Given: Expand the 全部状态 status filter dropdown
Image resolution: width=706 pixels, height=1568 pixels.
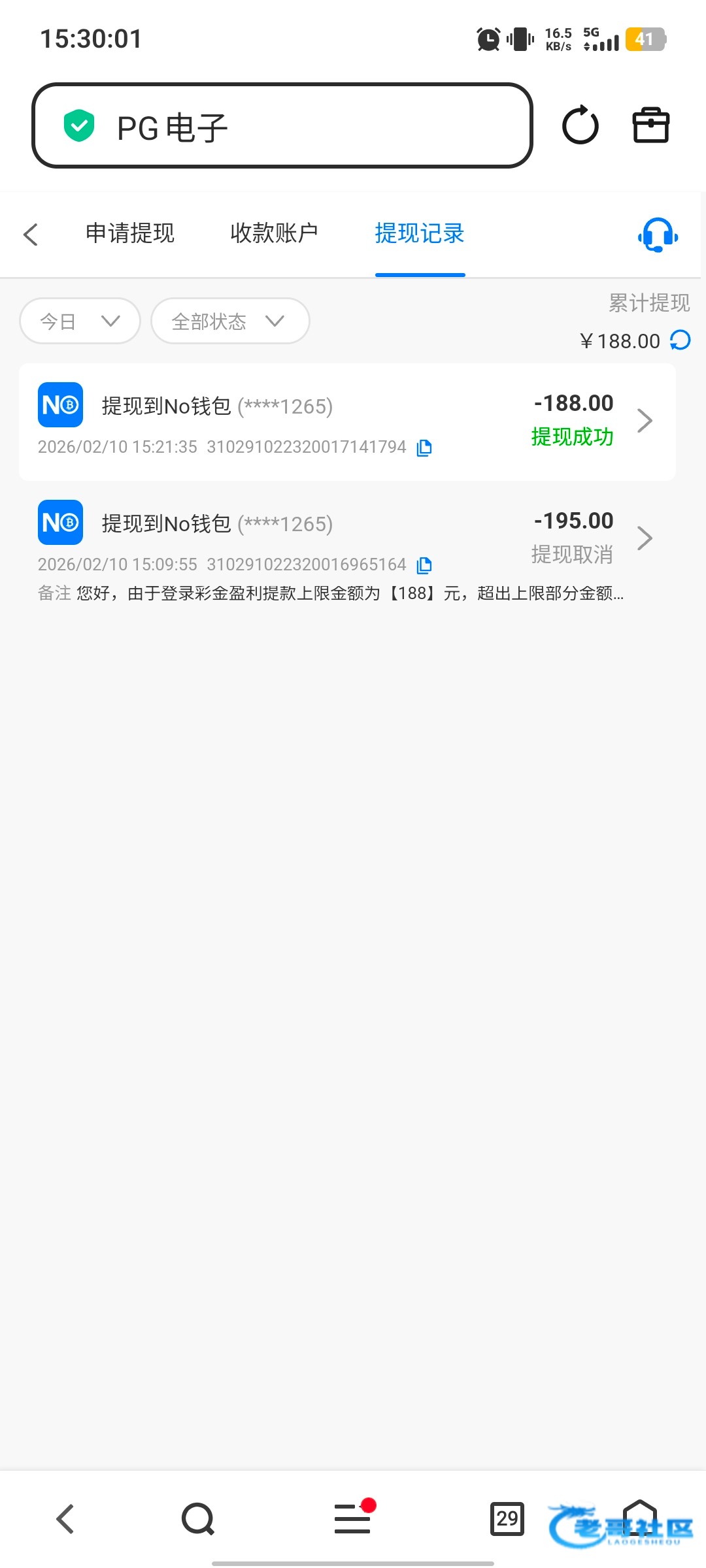Looking at the screenshot, I should [x=229, y=321].
